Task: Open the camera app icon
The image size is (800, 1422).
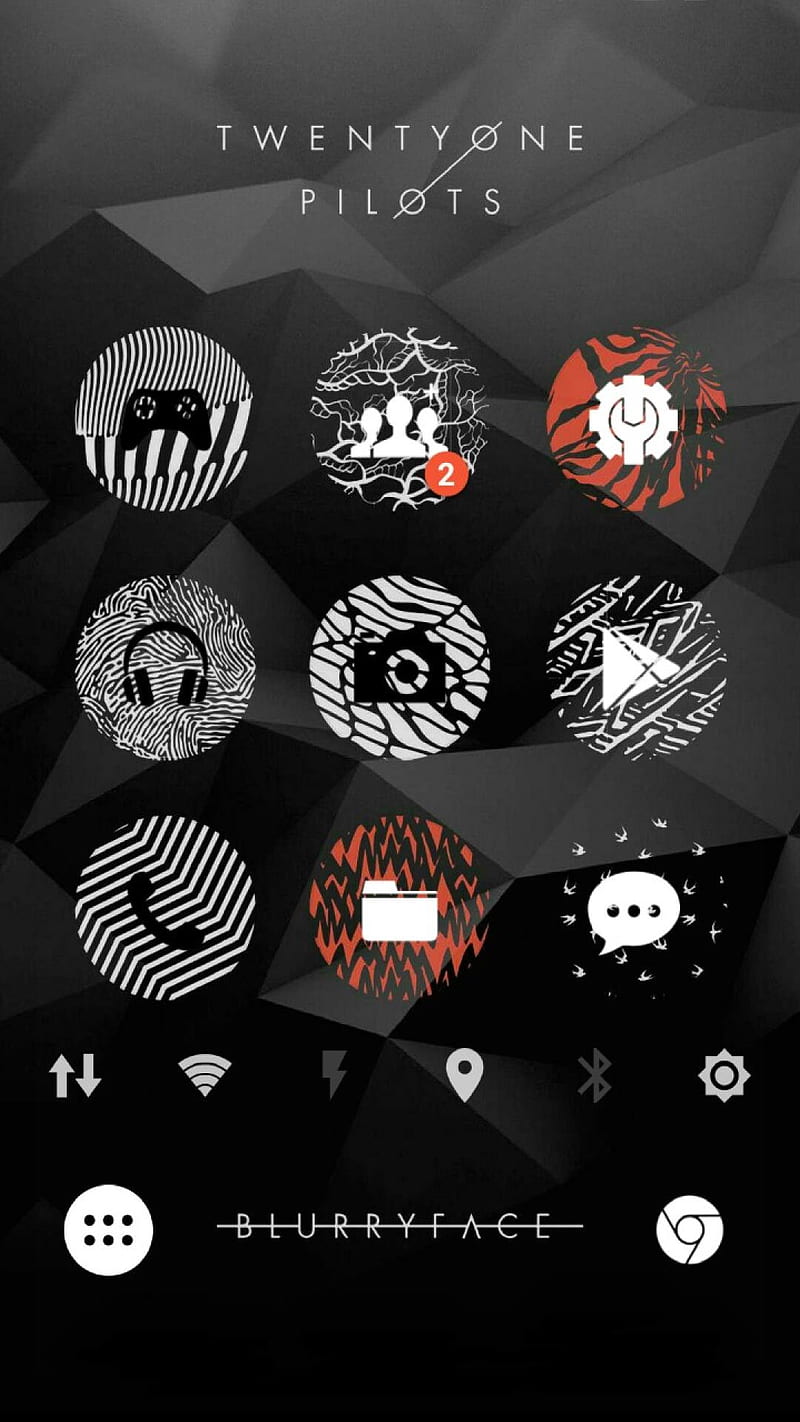Action: [401, 666]
